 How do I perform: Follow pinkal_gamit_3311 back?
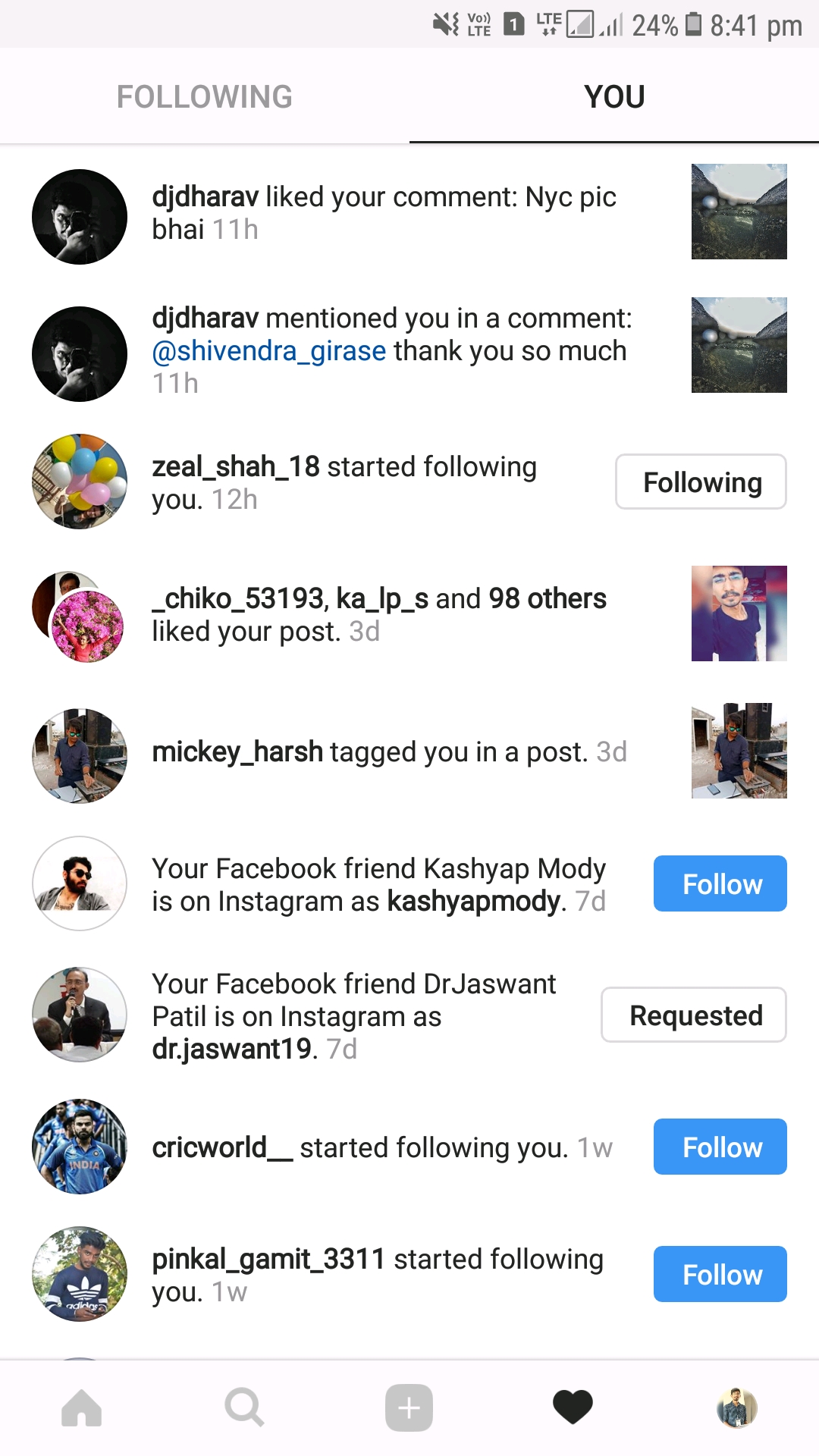(x=720, y=1275)
